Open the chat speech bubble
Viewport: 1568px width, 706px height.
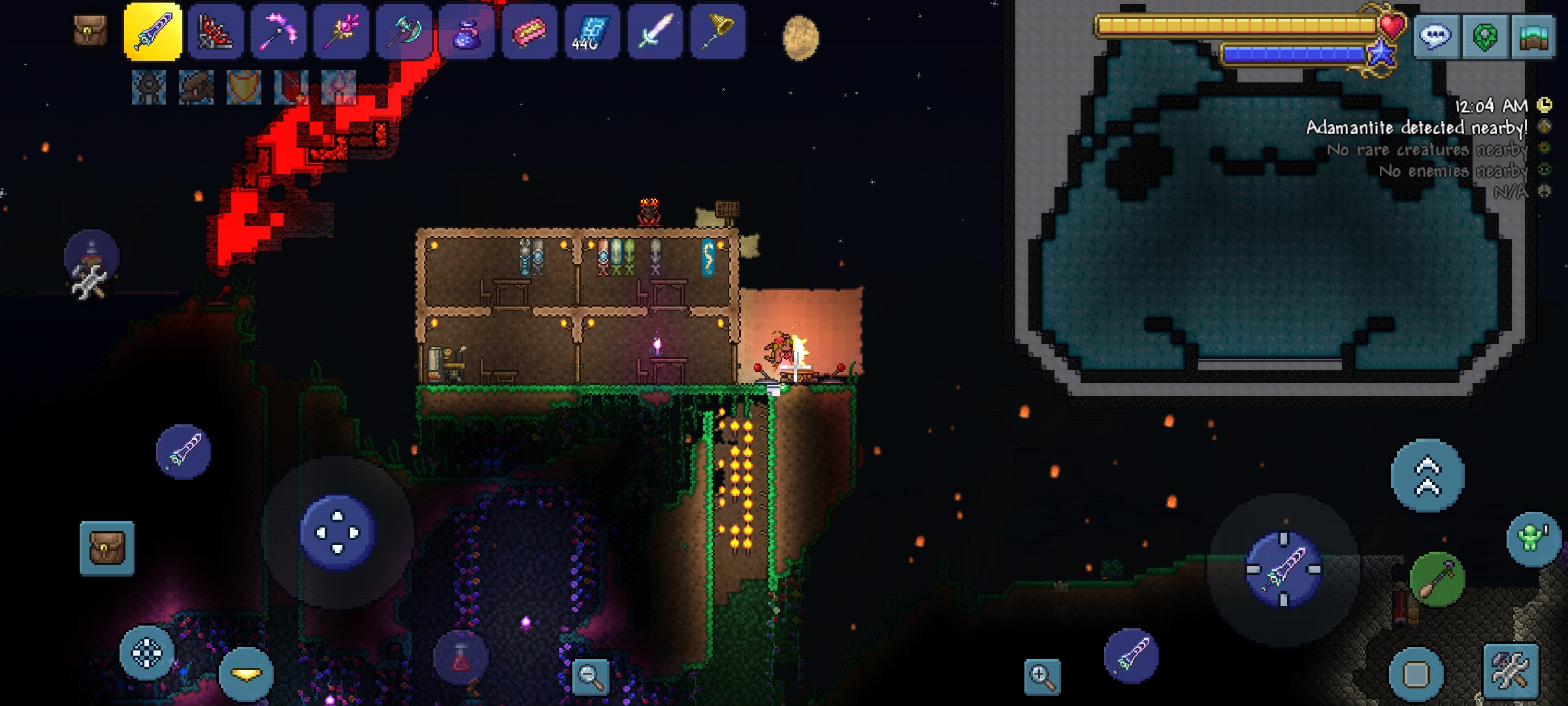(1435, 36)
